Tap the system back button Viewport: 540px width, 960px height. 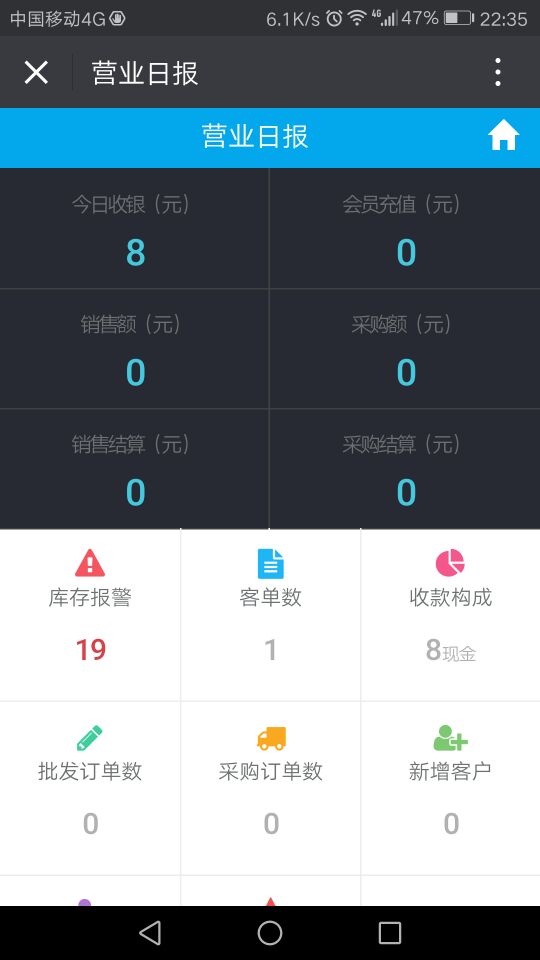150,933
